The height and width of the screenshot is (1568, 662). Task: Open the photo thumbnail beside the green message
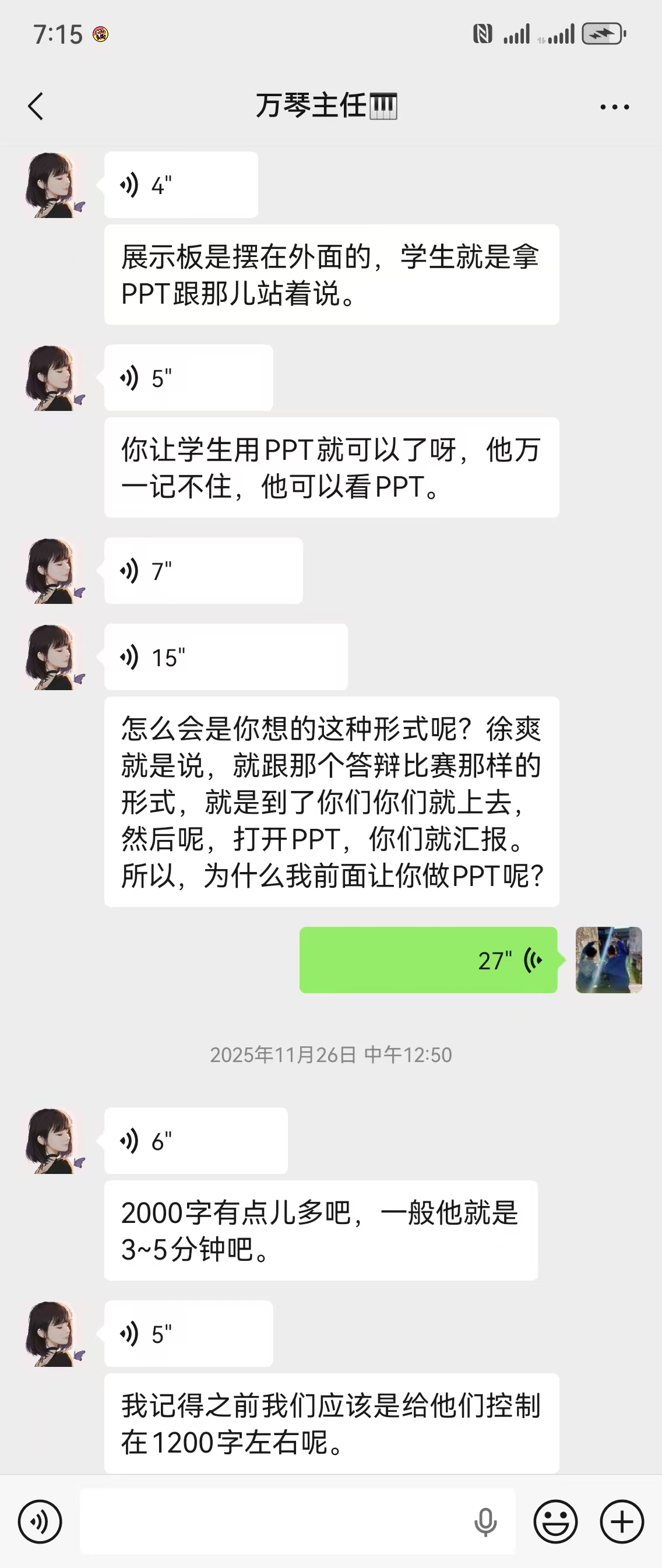608,961
